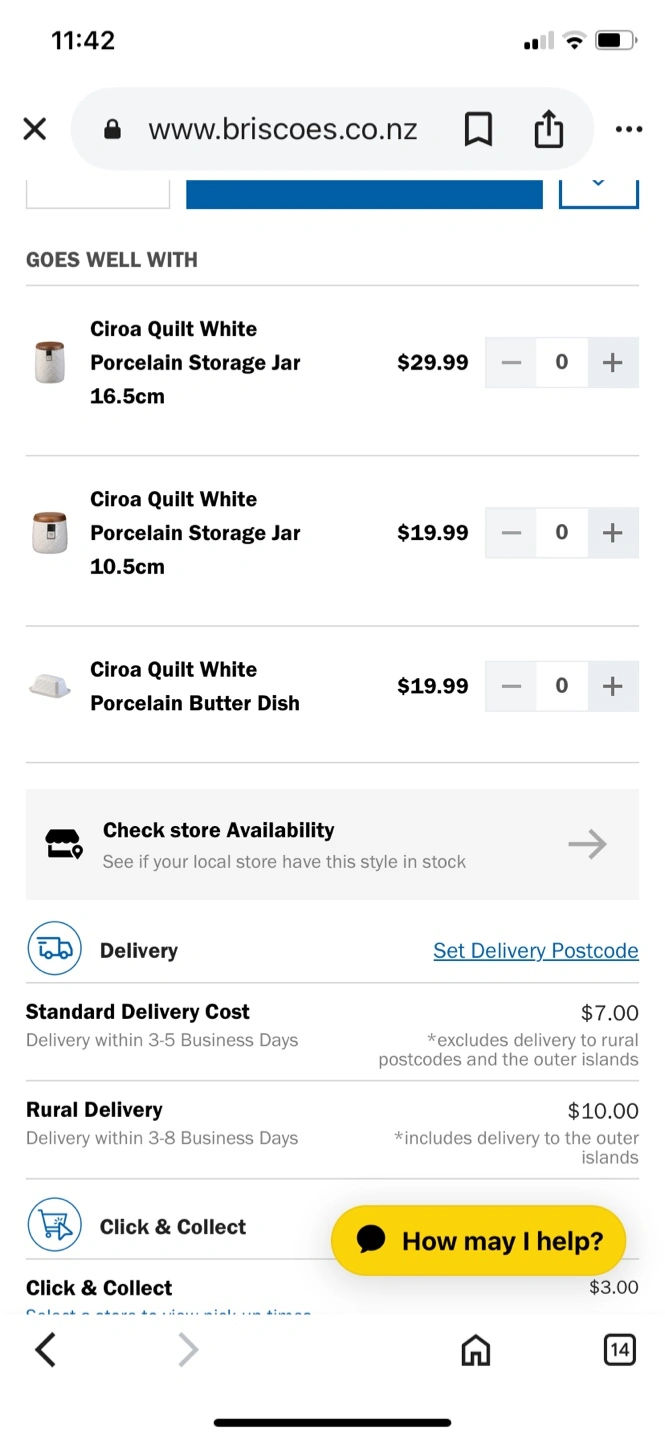
Task: Decrease quantity of Storage Jar 16.5cm
Action: pos(511,362)
